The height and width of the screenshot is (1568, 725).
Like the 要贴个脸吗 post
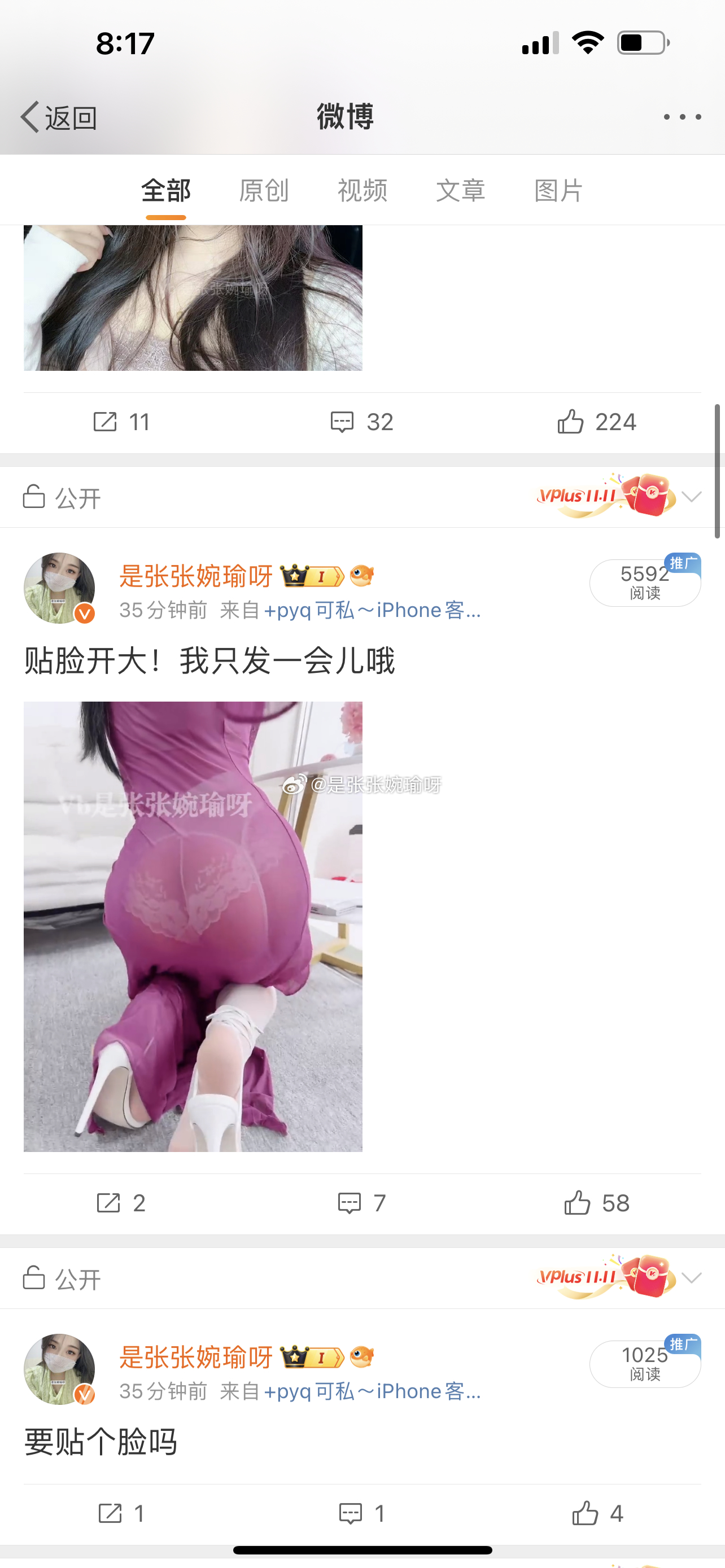pos(597,1513)
